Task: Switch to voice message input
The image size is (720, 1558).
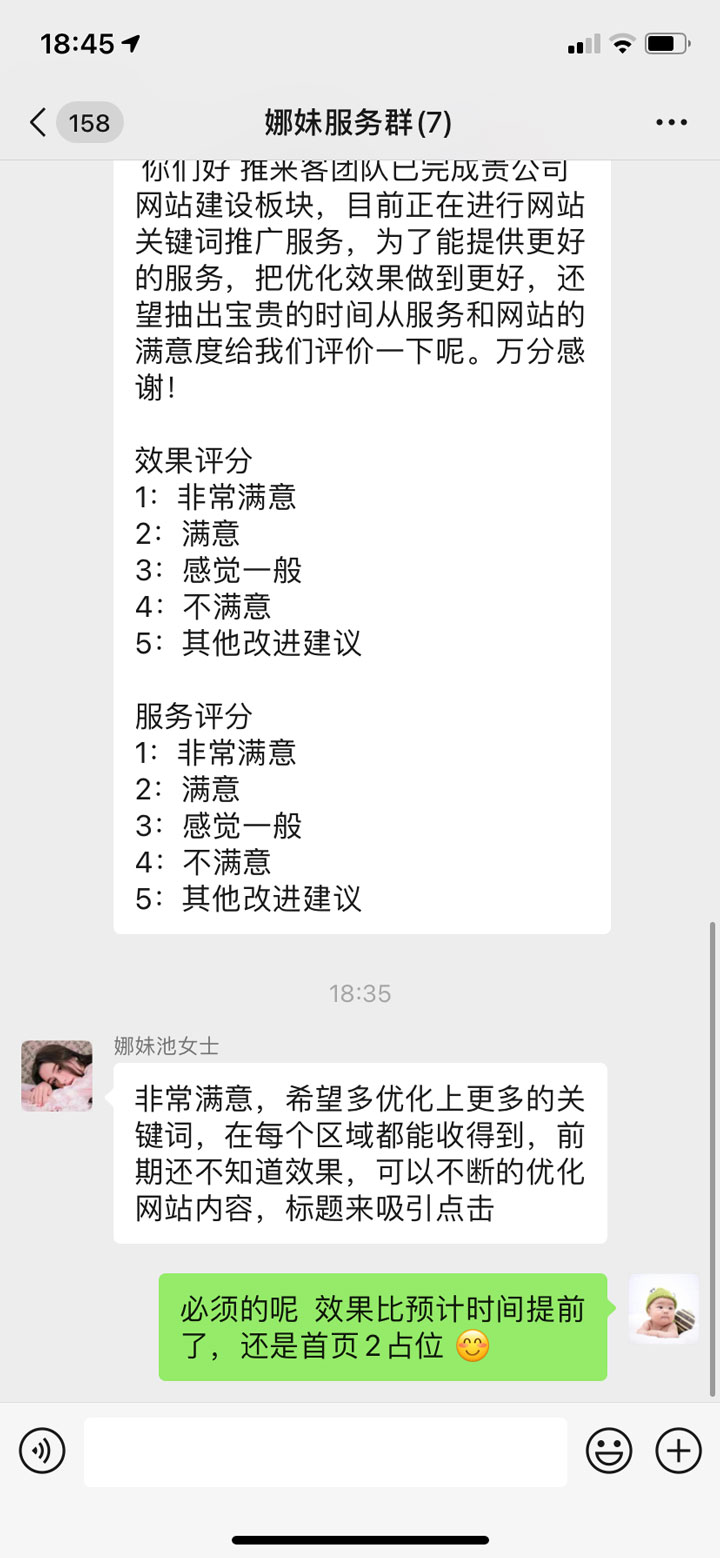Action: [42, 1450]
